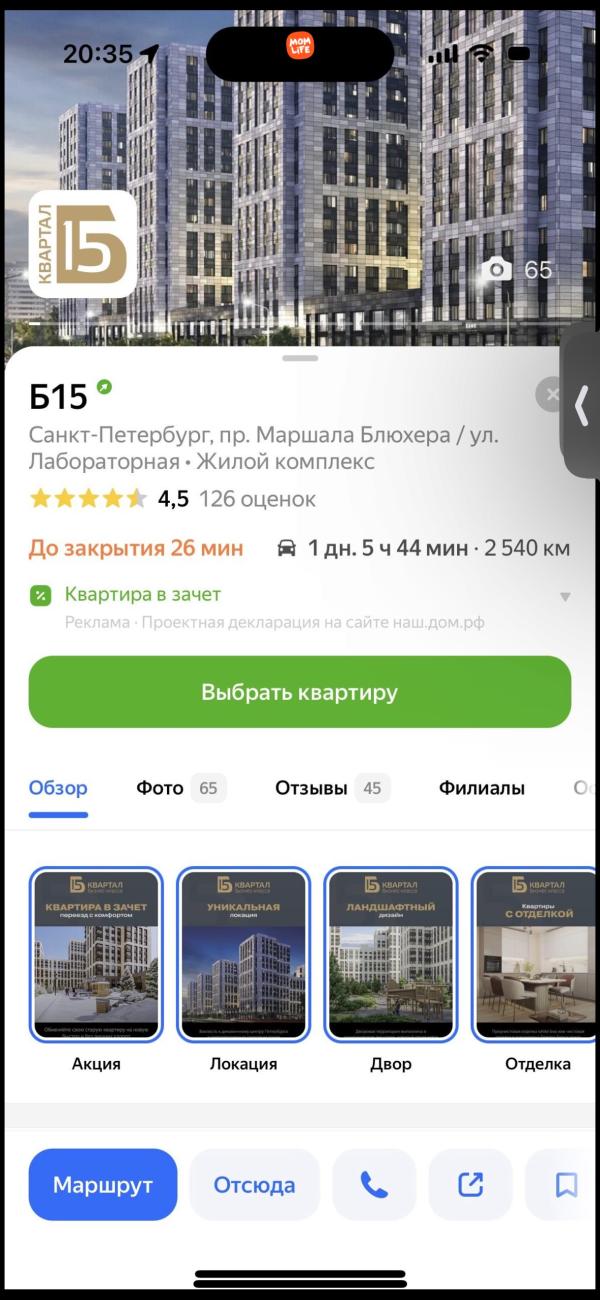Switch to the Фото tab
This screenshot has height=1300, width=600.
(180, 788)
